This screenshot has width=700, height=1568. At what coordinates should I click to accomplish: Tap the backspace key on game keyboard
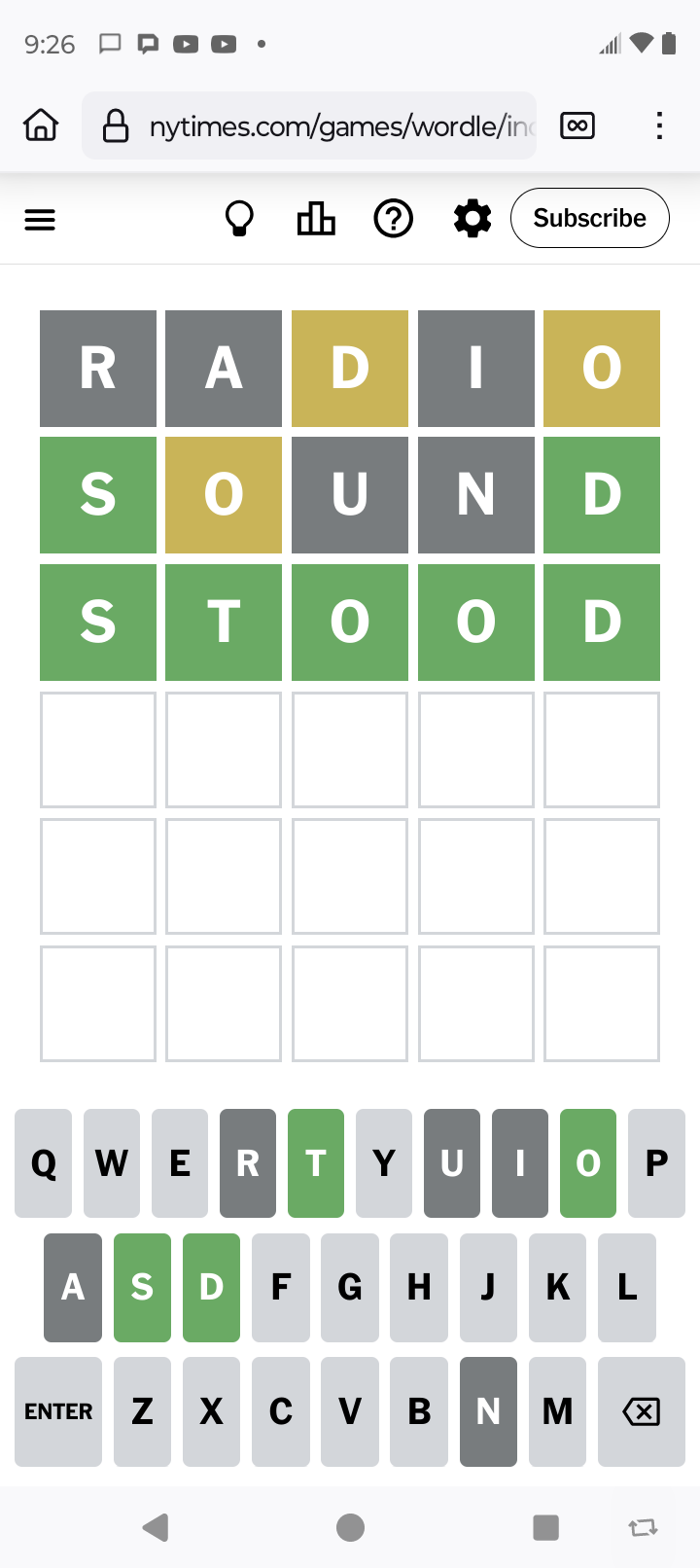pos(642,1411)
